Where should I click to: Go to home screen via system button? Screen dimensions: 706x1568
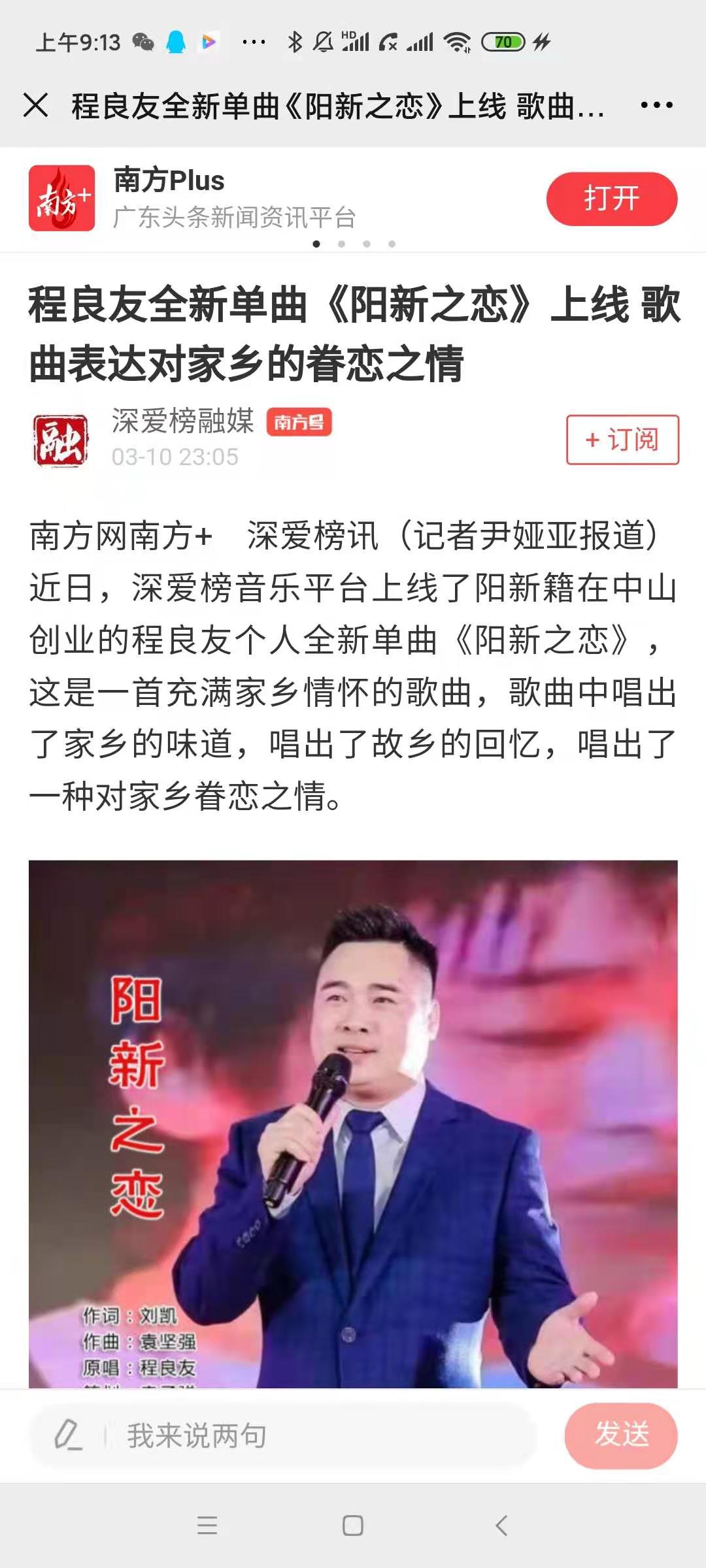[353, 1526]
